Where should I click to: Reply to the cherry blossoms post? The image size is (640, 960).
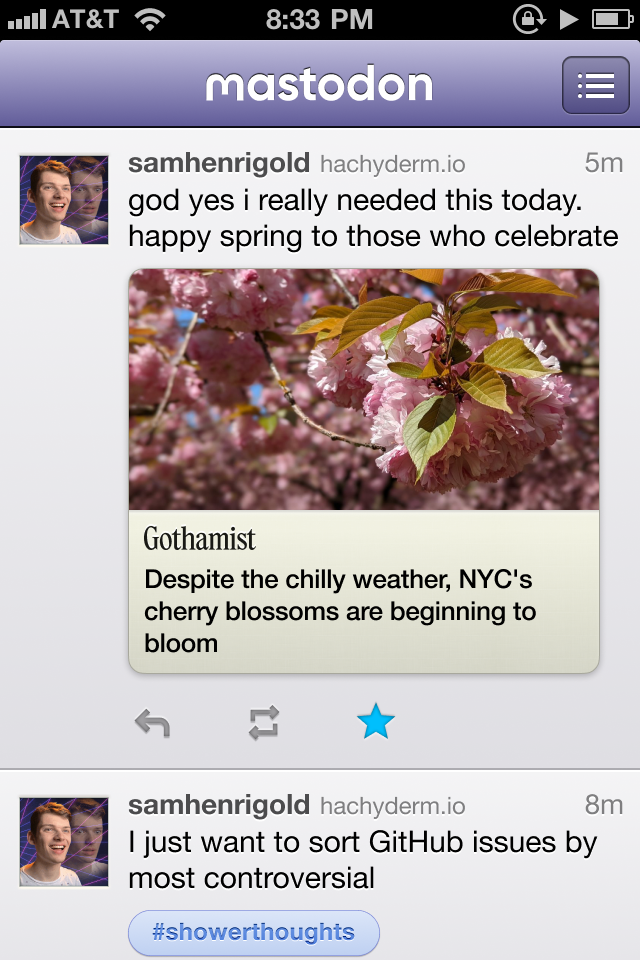pyautogui.click(x=152, y=722)
